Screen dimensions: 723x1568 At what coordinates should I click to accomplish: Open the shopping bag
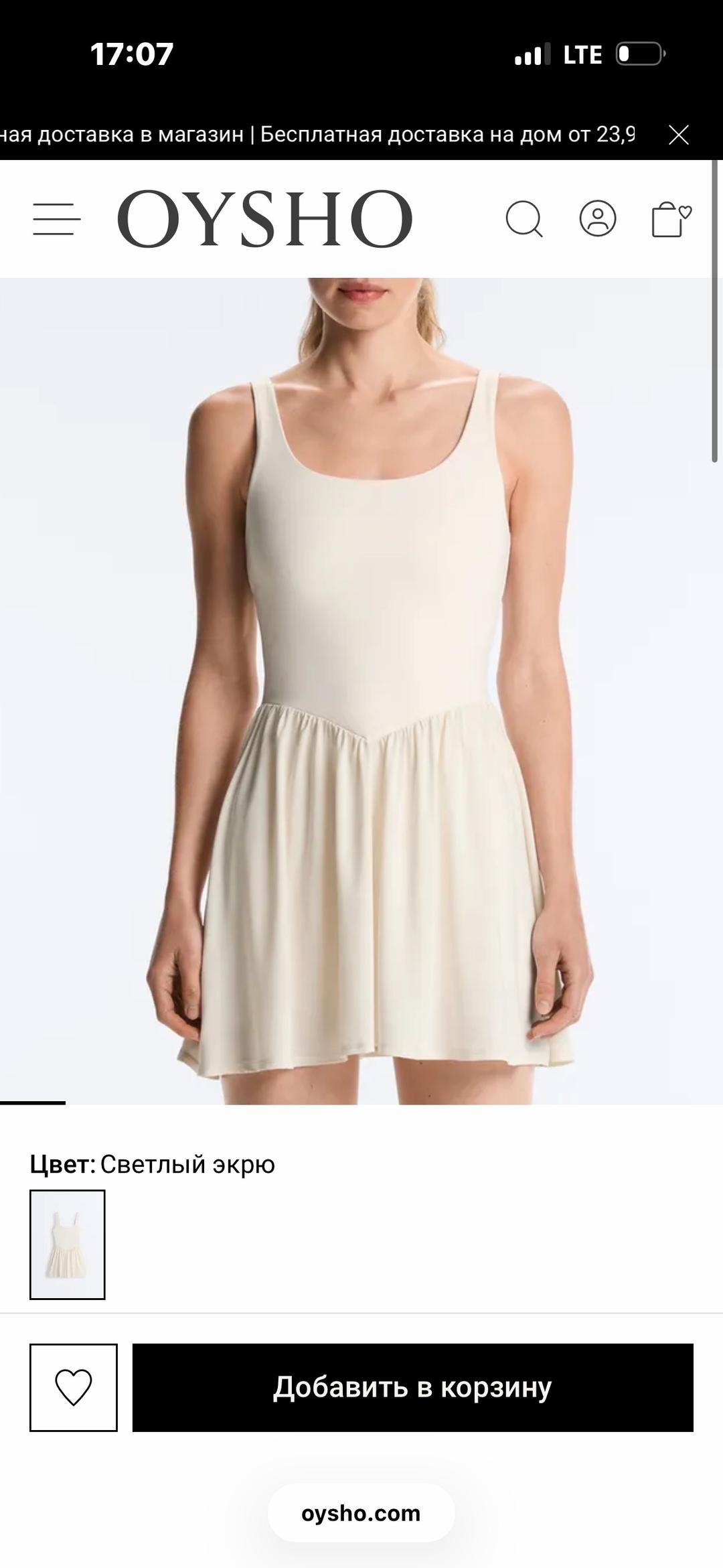tap(671, 219)
